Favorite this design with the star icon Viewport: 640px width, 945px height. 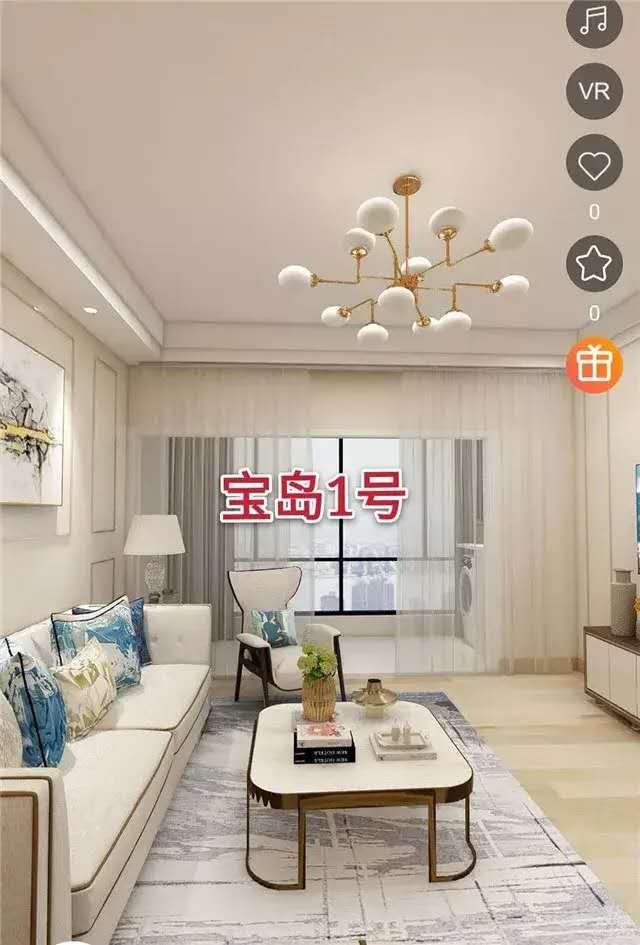point(594,263)
